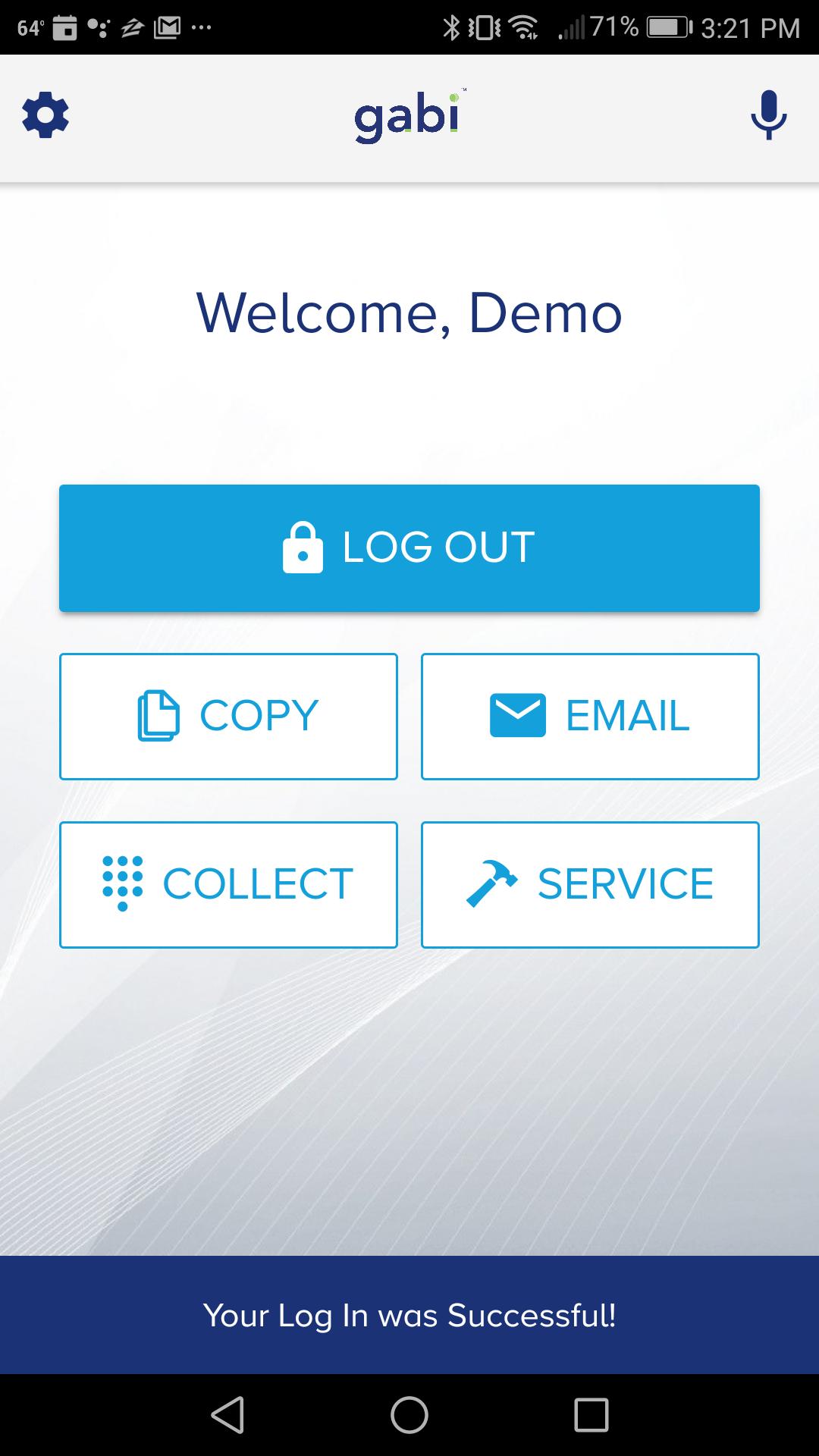
Task: Open settings with the gear icon
Action: [45, 115]
